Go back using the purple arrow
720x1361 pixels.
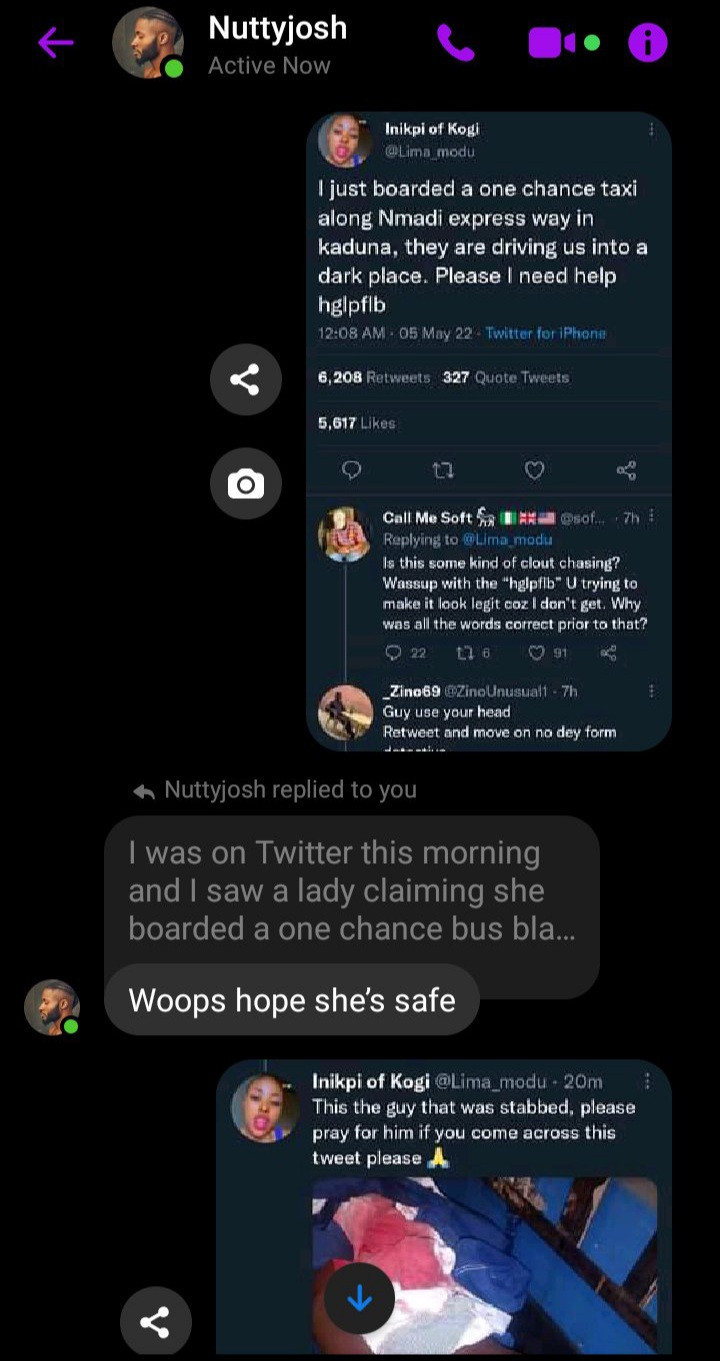coord(56,42)
